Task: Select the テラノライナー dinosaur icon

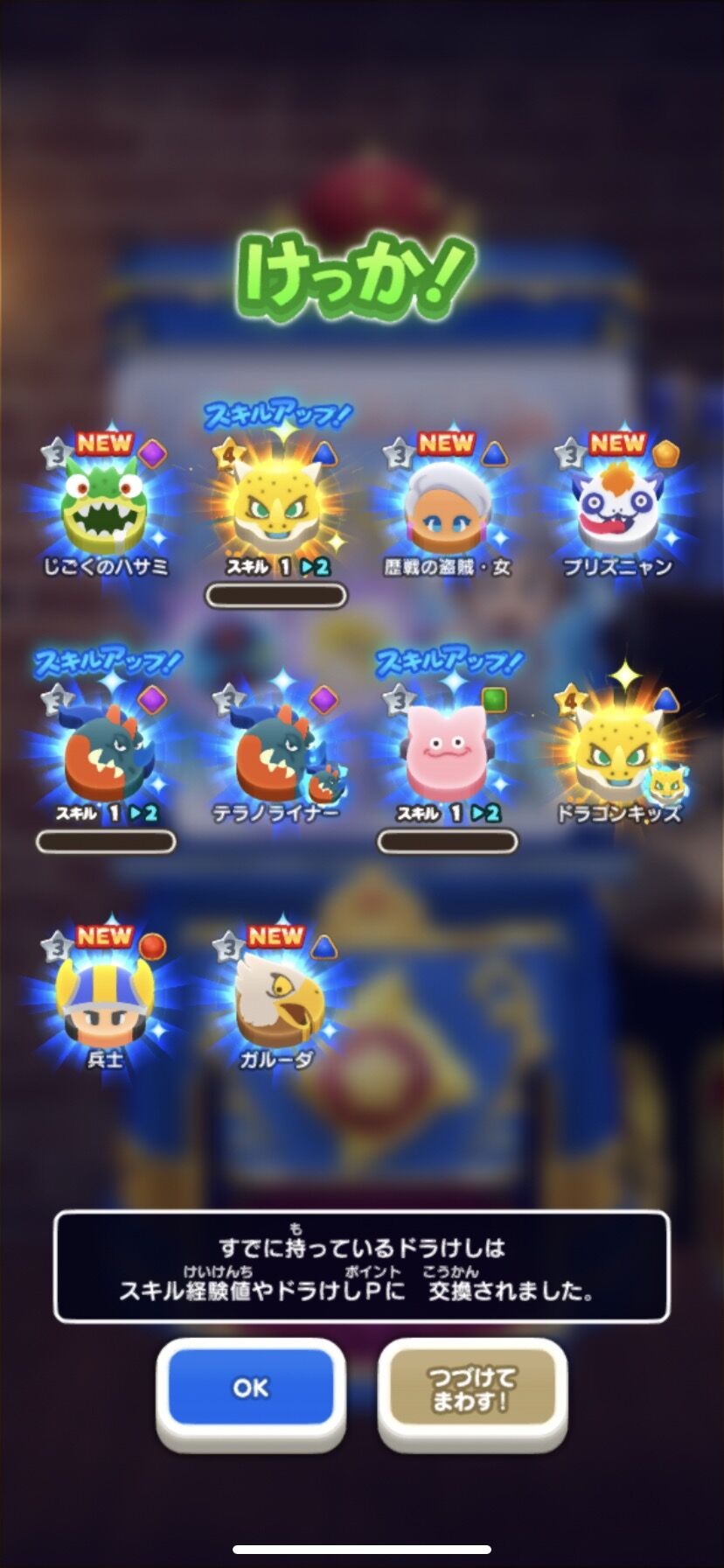Action: tap(275, 757)
